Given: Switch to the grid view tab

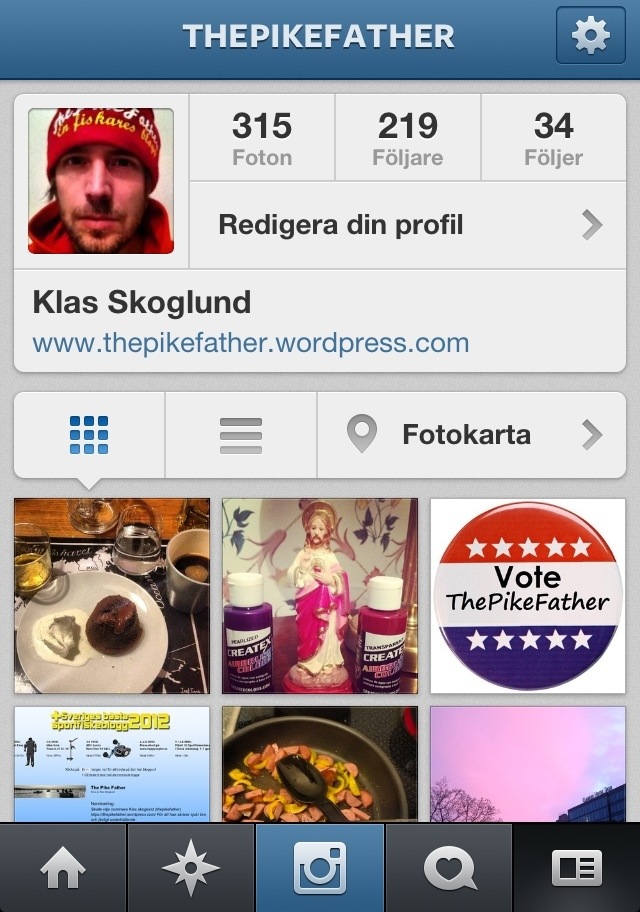Looking at the screenshot, I should (x=89, y=435).
